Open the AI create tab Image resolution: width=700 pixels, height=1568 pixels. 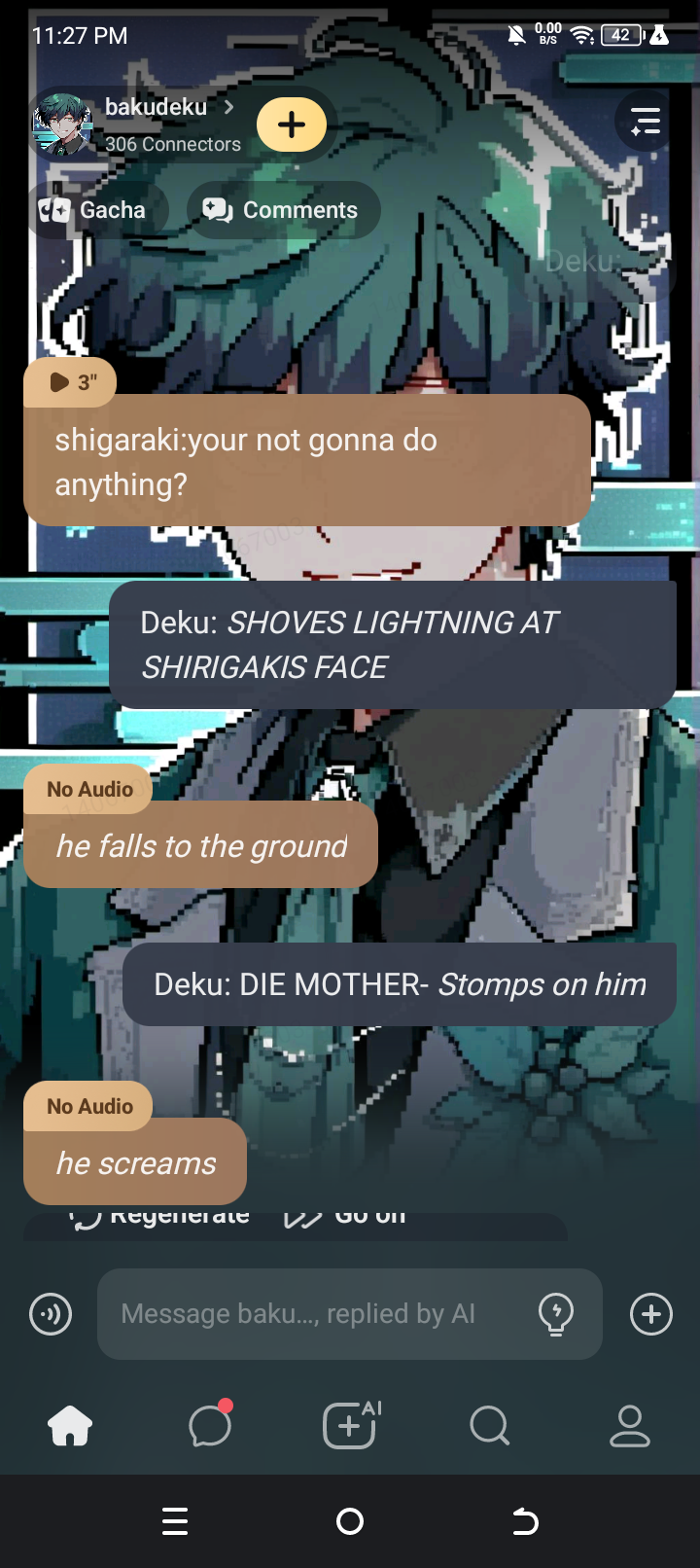(350, 1426)
